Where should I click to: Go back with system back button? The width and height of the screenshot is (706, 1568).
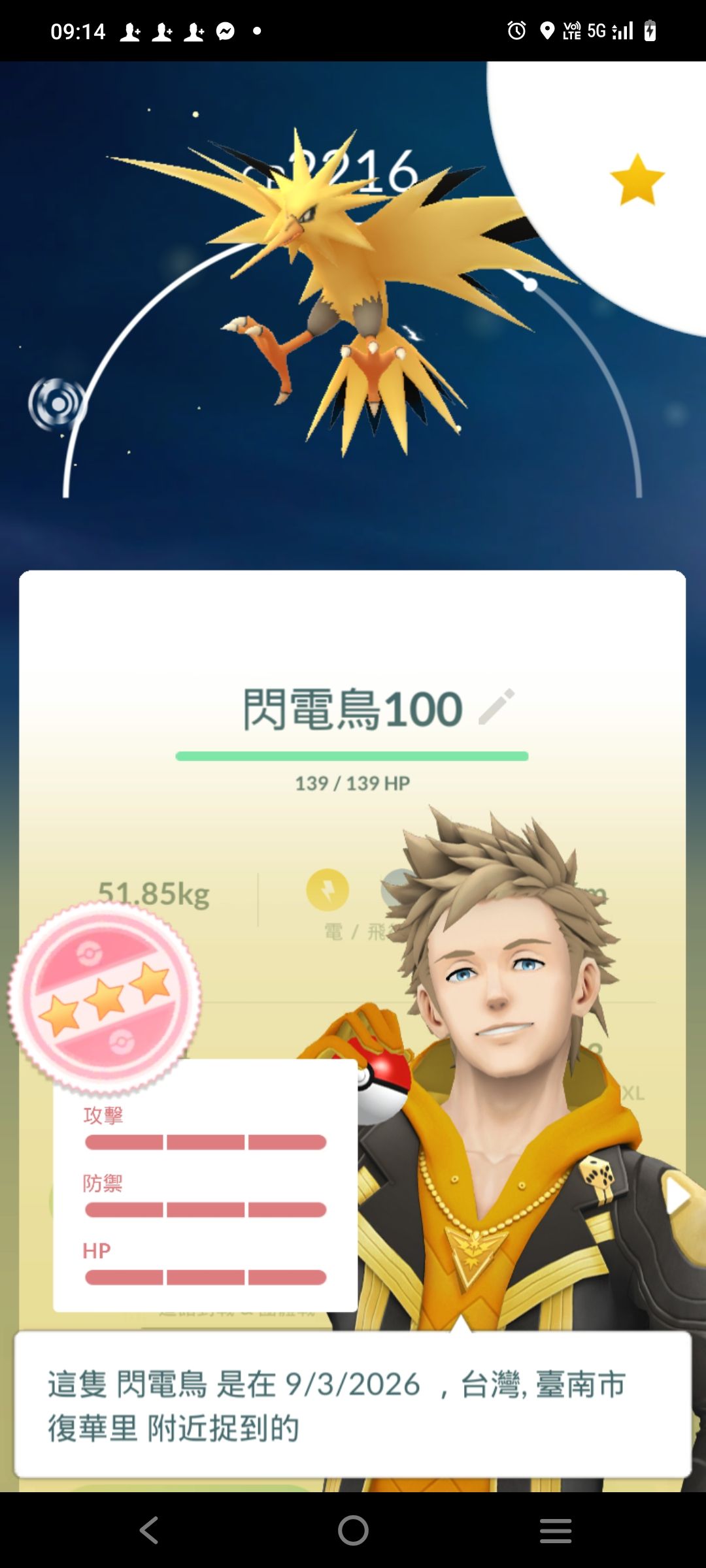click(x=150, y=1530)
